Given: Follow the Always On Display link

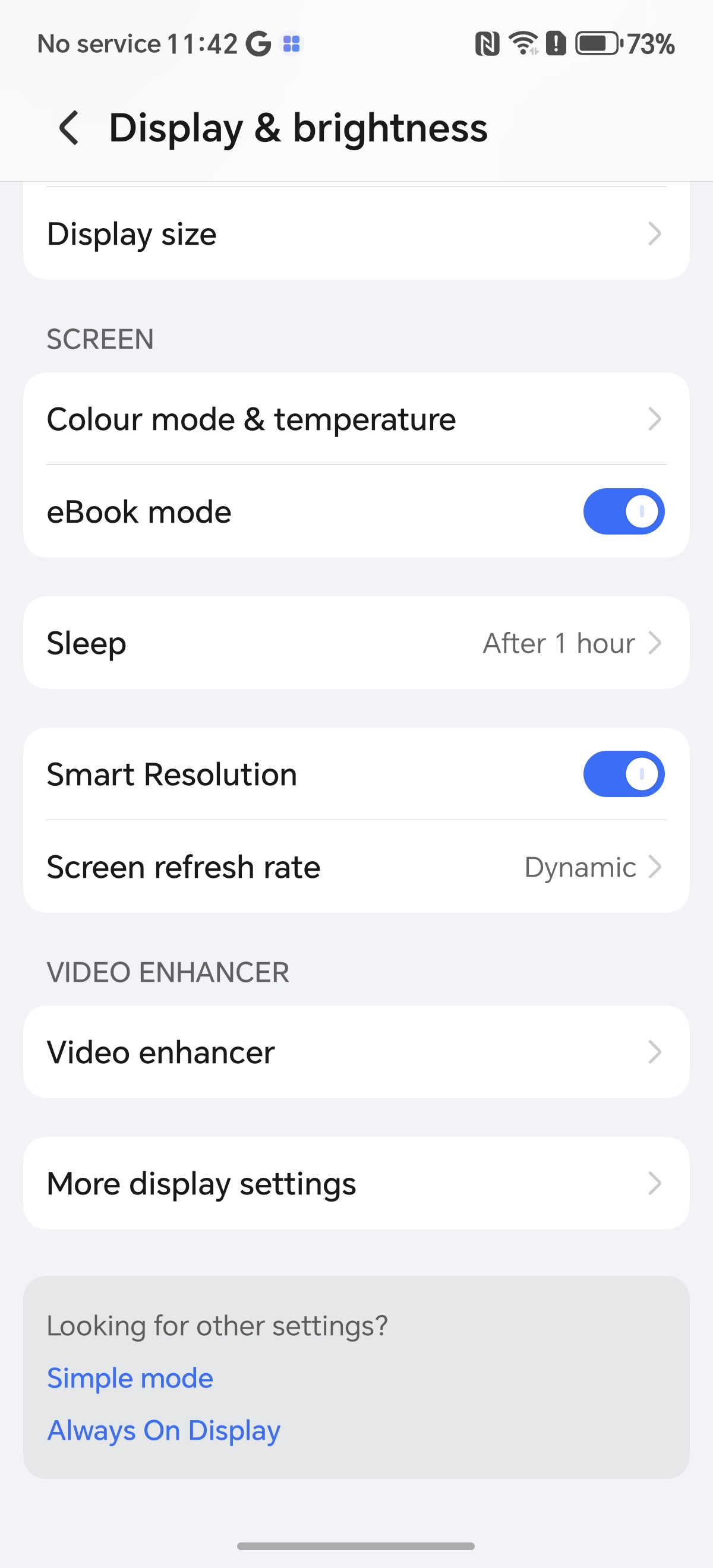Looking at the screenshot, I should (164, 1430).
